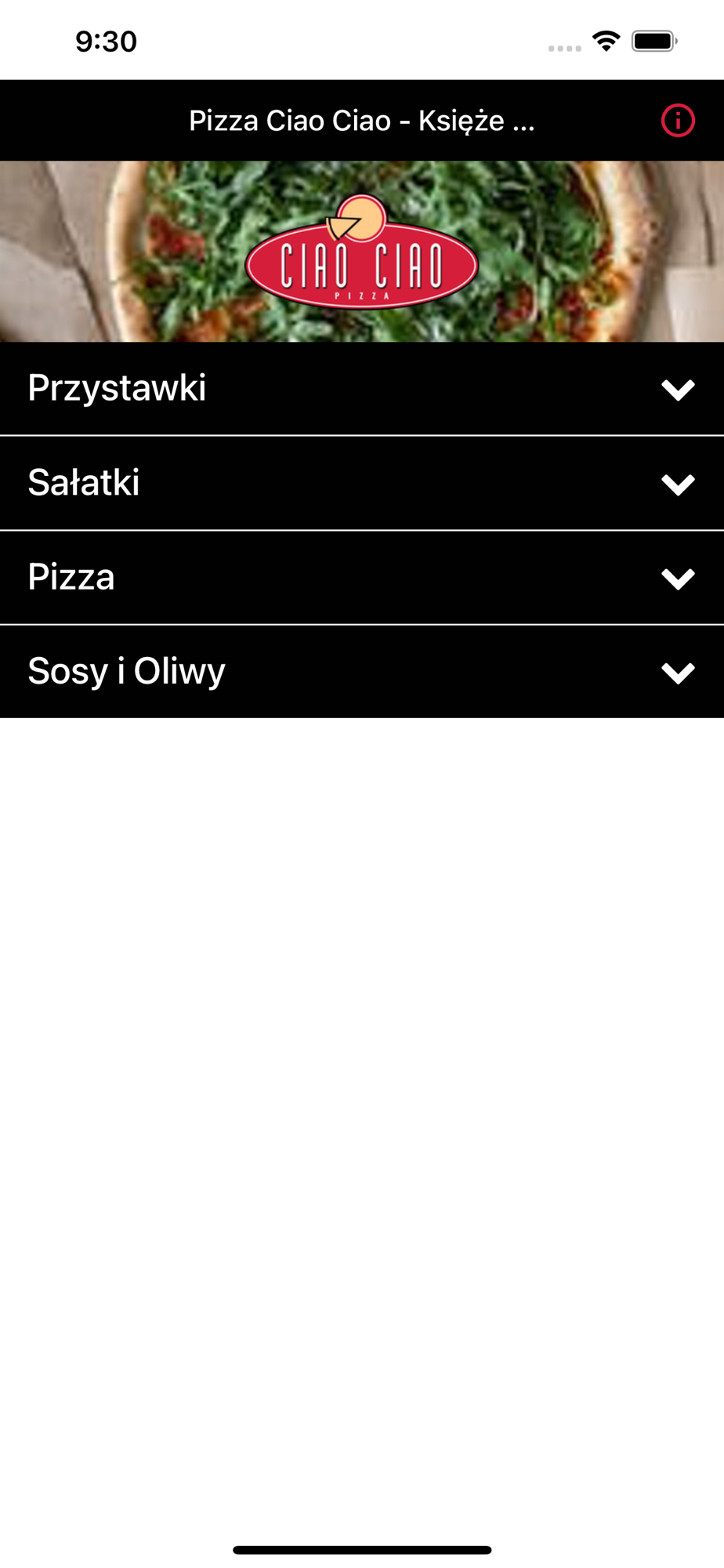Expand Sosy i Oliwy
The image size is (724, 1568).
click(x=362, y=672)
